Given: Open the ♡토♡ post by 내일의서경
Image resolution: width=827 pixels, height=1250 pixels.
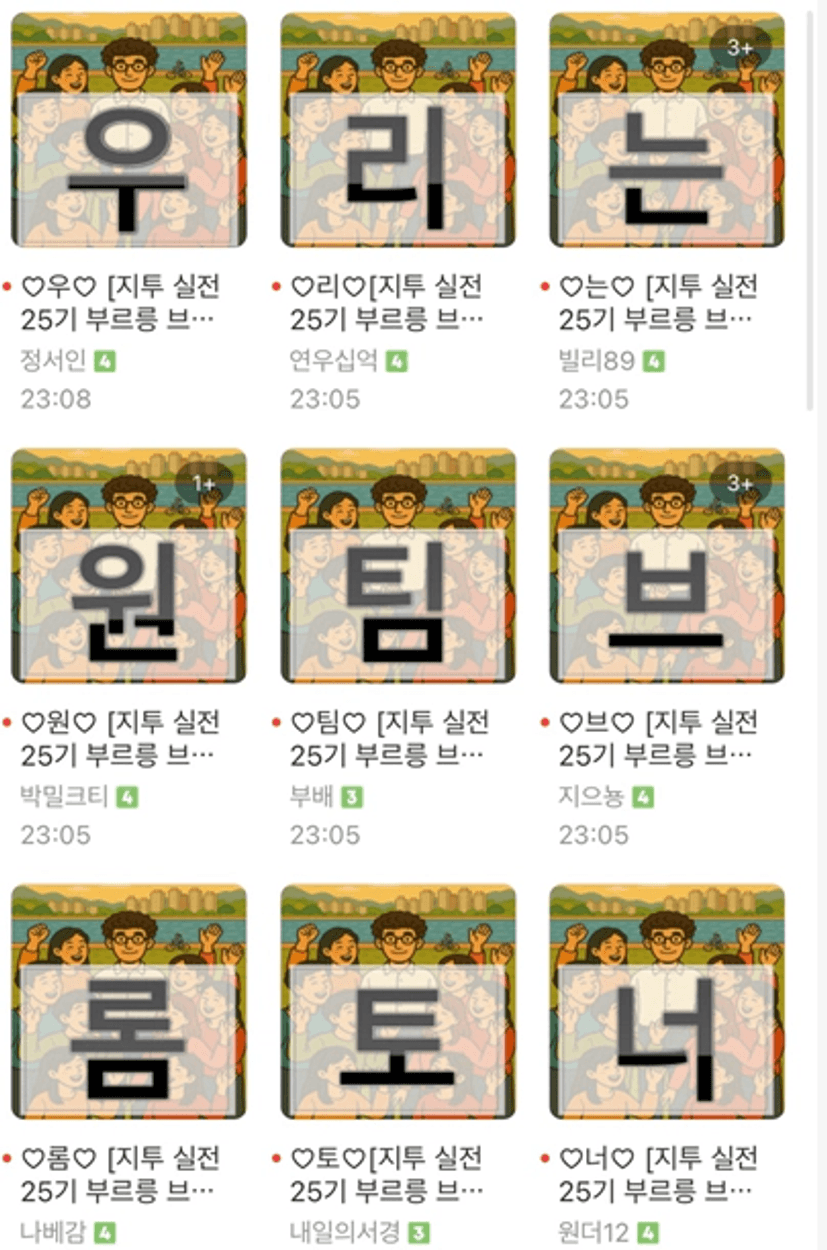Looking at the screenshot, I should [398, 1002].
